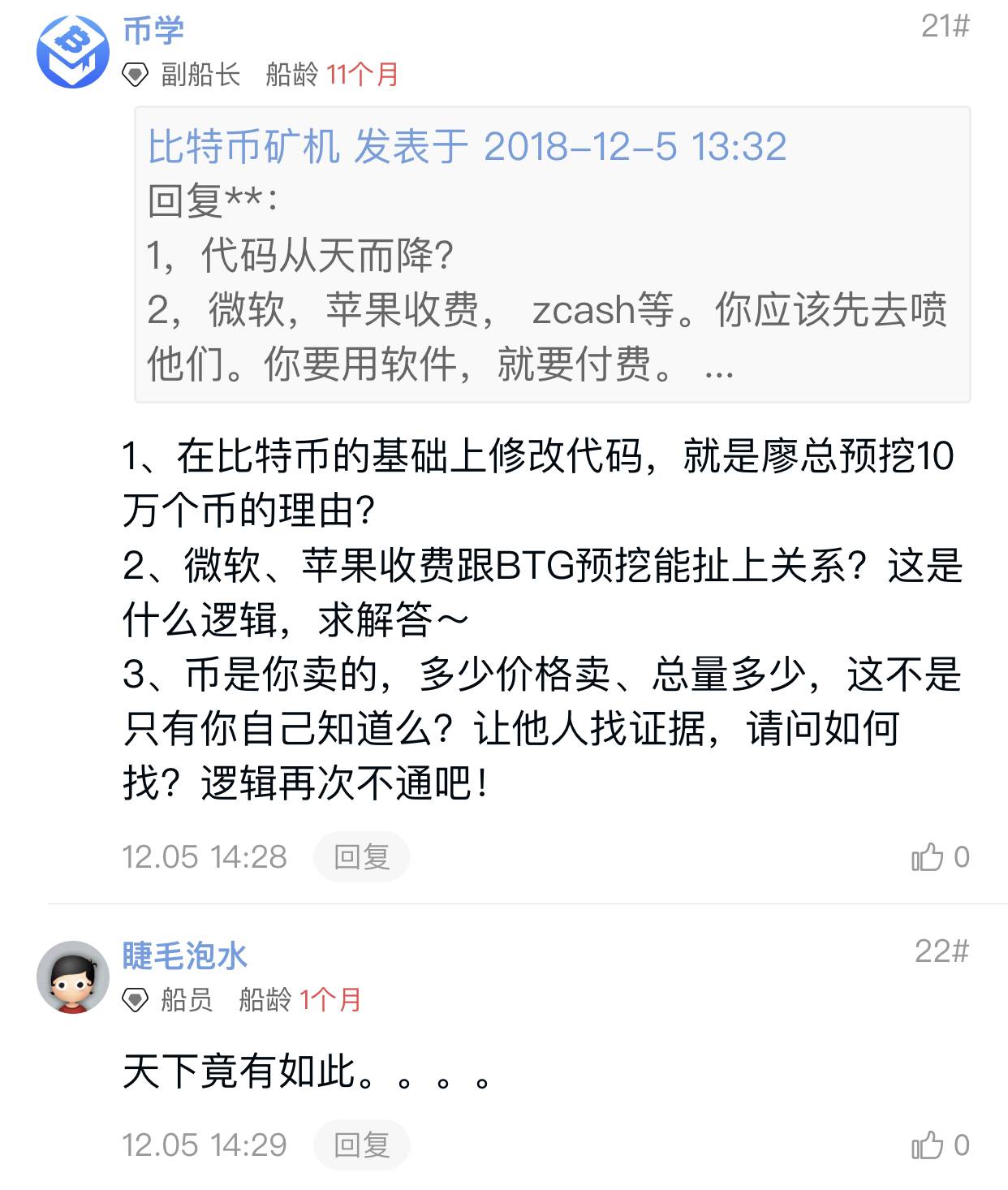This screenshot has width=1008, height=1190.
Task: Open username link 币学
Action: click(153, 31)
